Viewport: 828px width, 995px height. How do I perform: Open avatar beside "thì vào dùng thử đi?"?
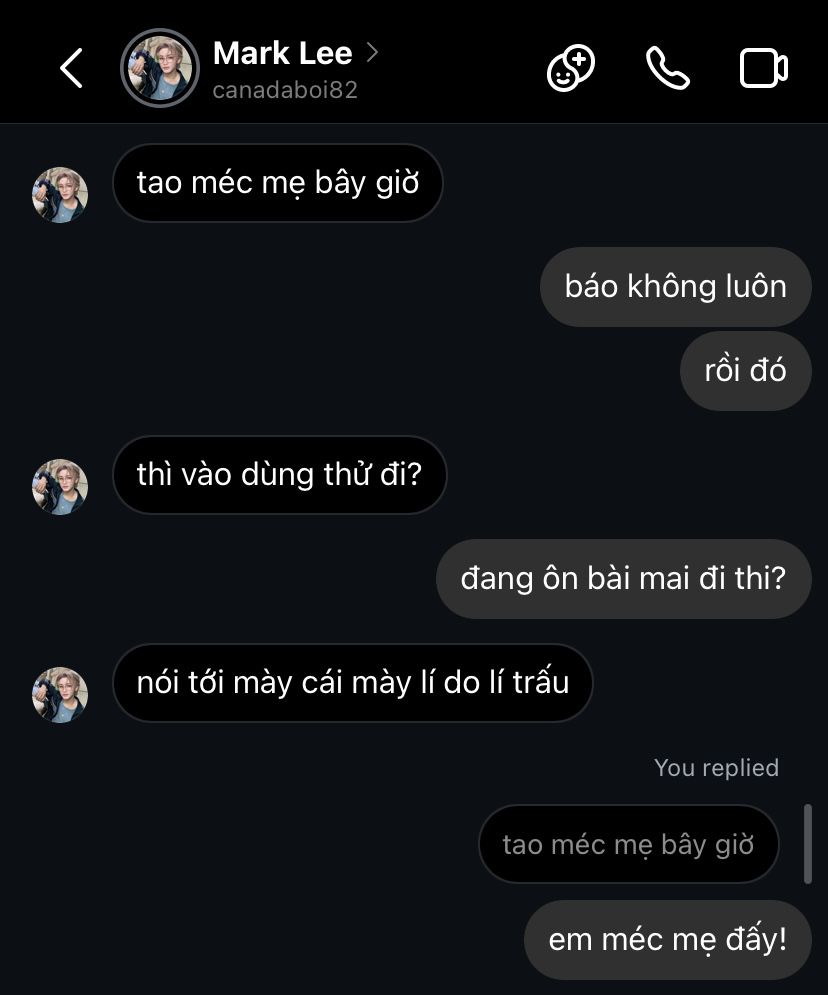60,487
